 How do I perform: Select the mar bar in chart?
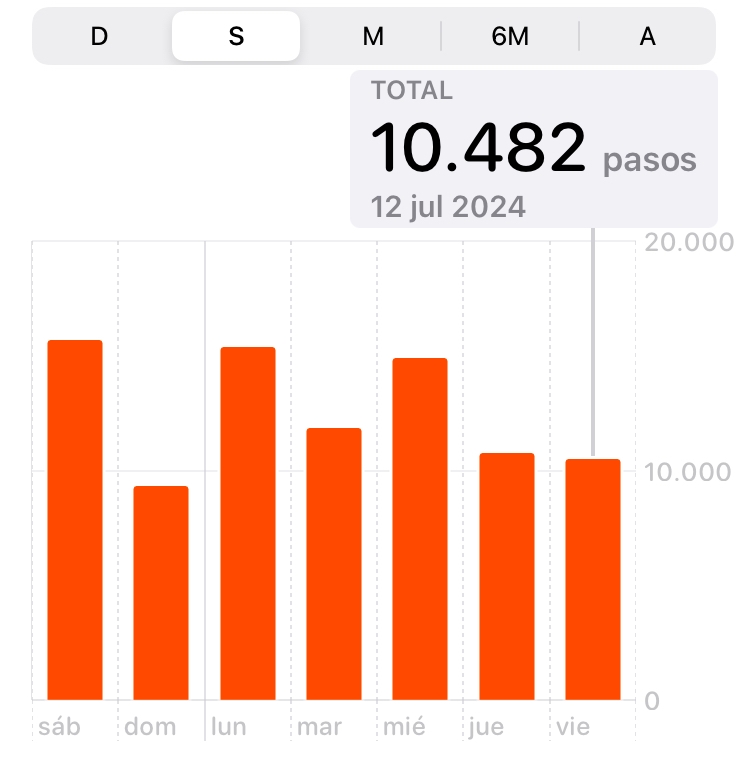[334, 564]
